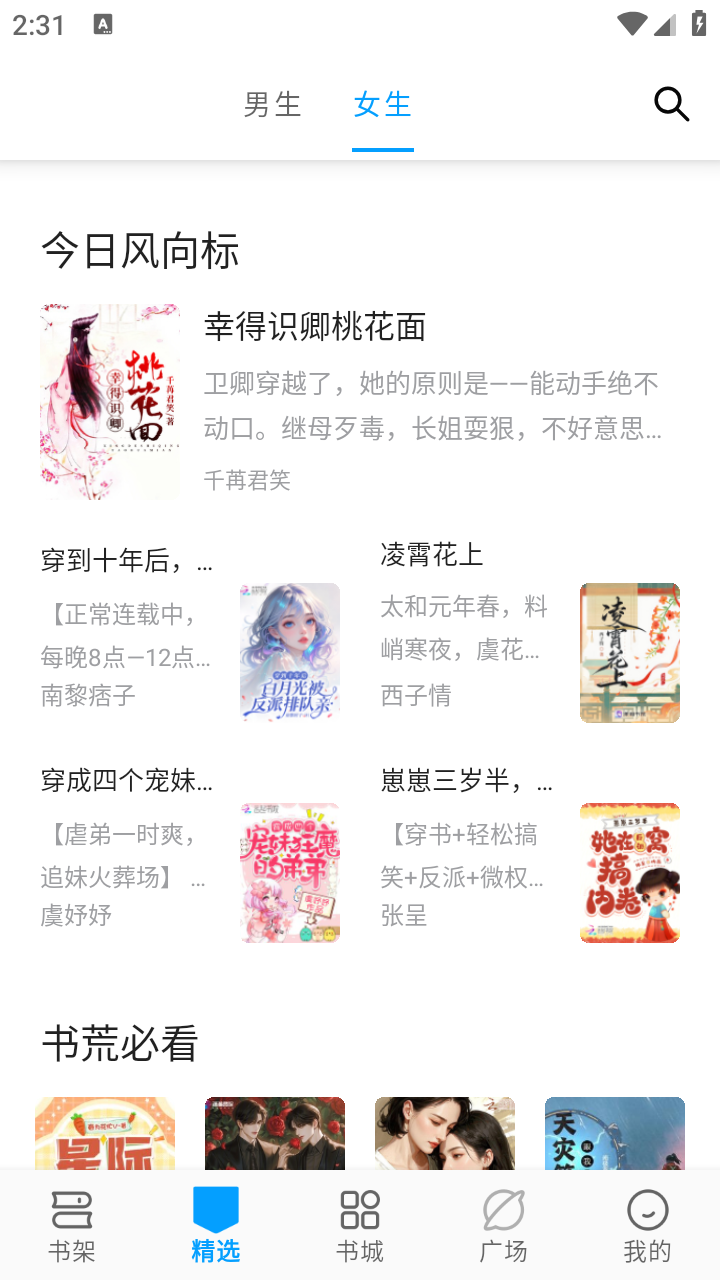This screenshot has height=1280, width=720.
Task: Tap the 精选 bookmark icon
Action: pos(215,1210)
